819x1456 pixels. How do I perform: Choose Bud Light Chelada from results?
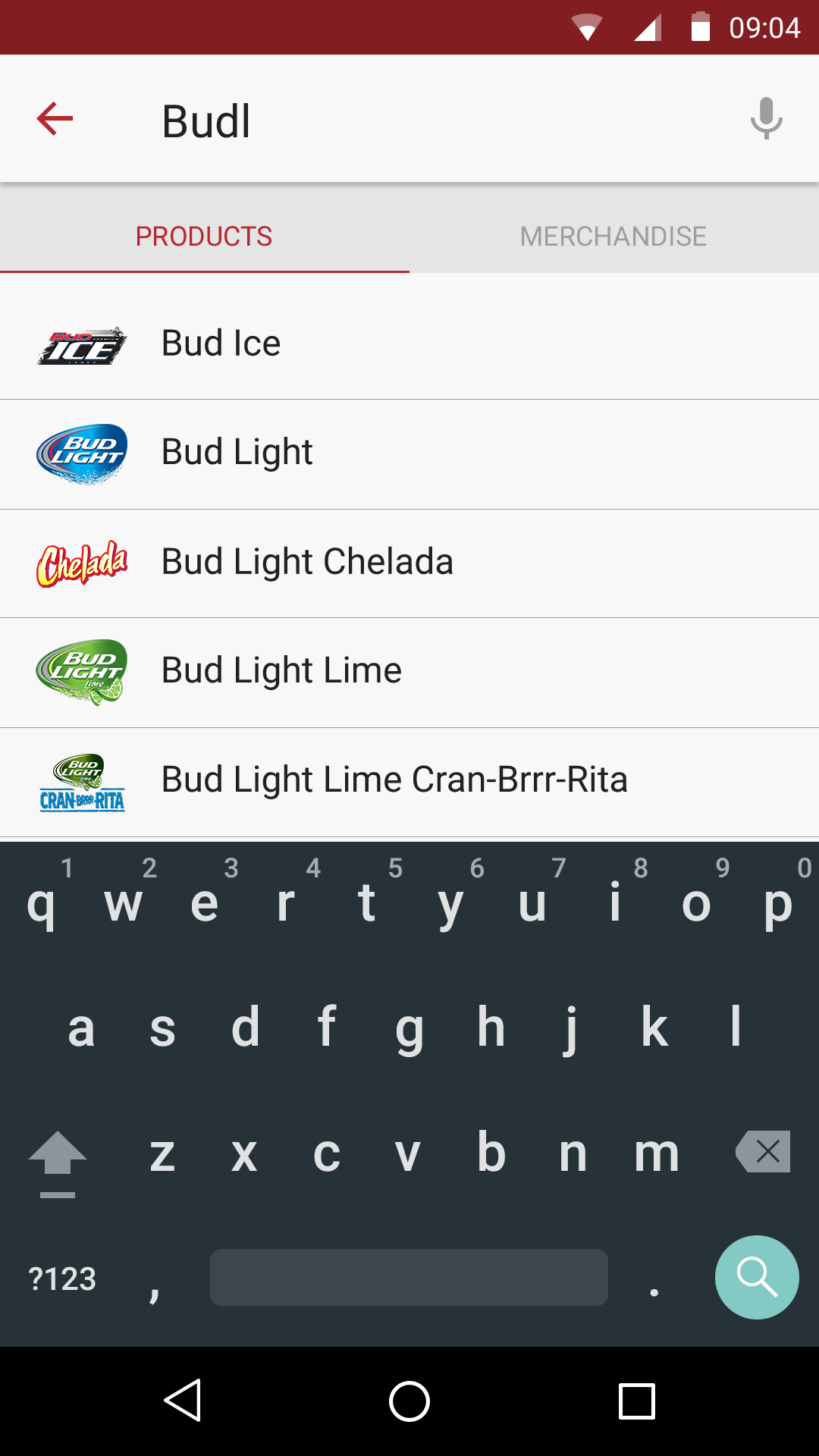409,562
